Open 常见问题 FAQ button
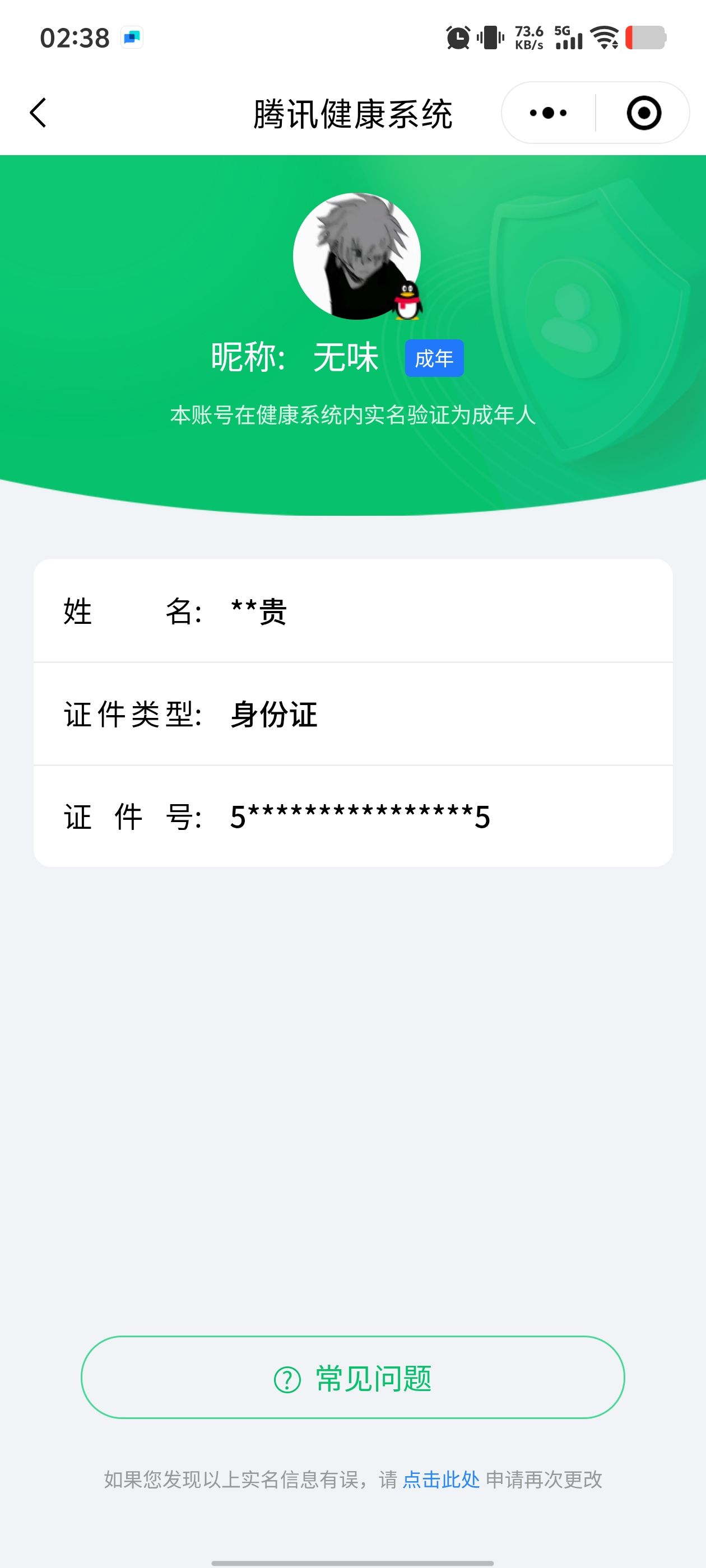This screenshot has height=1568, width=706. (x=352, y=1379)
